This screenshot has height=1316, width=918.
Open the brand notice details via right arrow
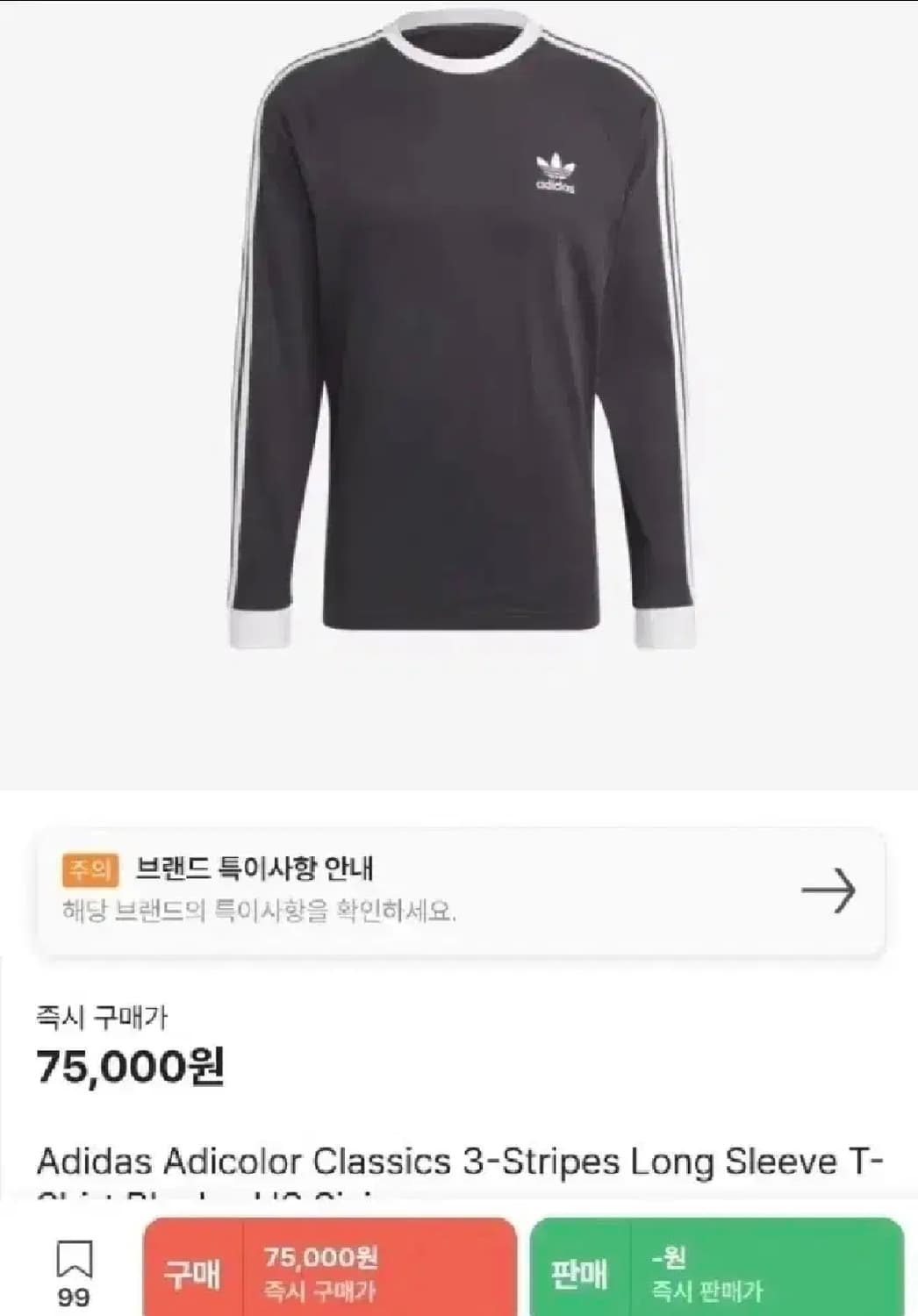tap(829, 889)
